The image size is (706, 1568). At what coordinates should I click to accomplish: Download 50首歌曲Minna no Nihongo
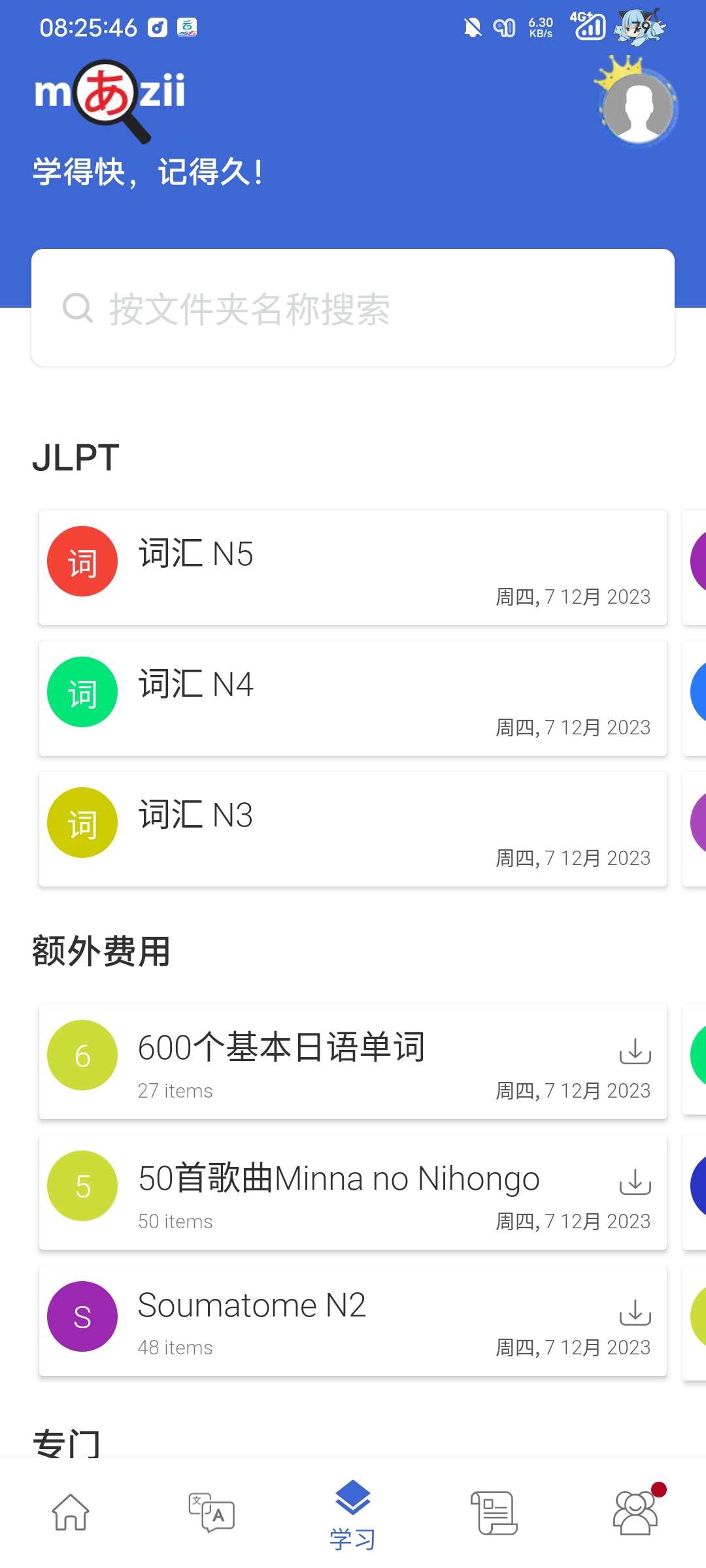coord(635,1180)
